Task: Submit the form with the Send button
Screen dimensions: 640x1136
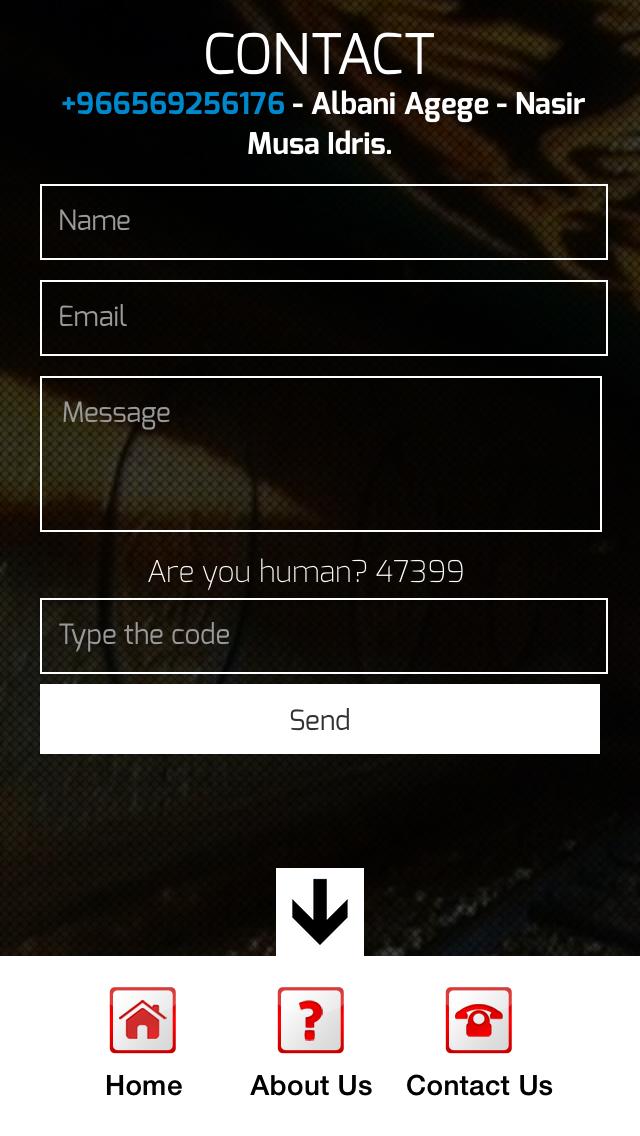Action: tap(320, 720)
